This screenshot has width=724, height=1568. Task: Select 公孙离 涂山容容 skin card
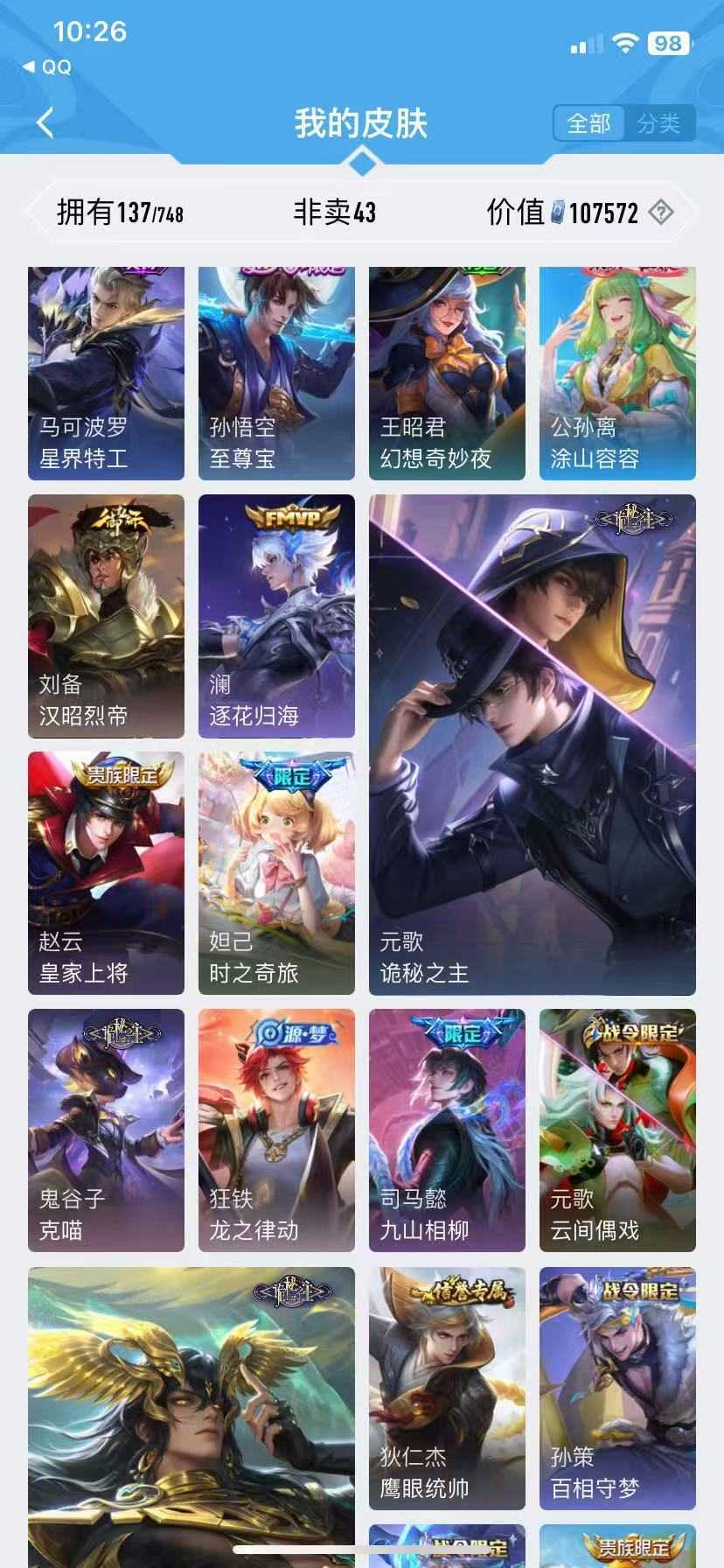pos(617,374)
